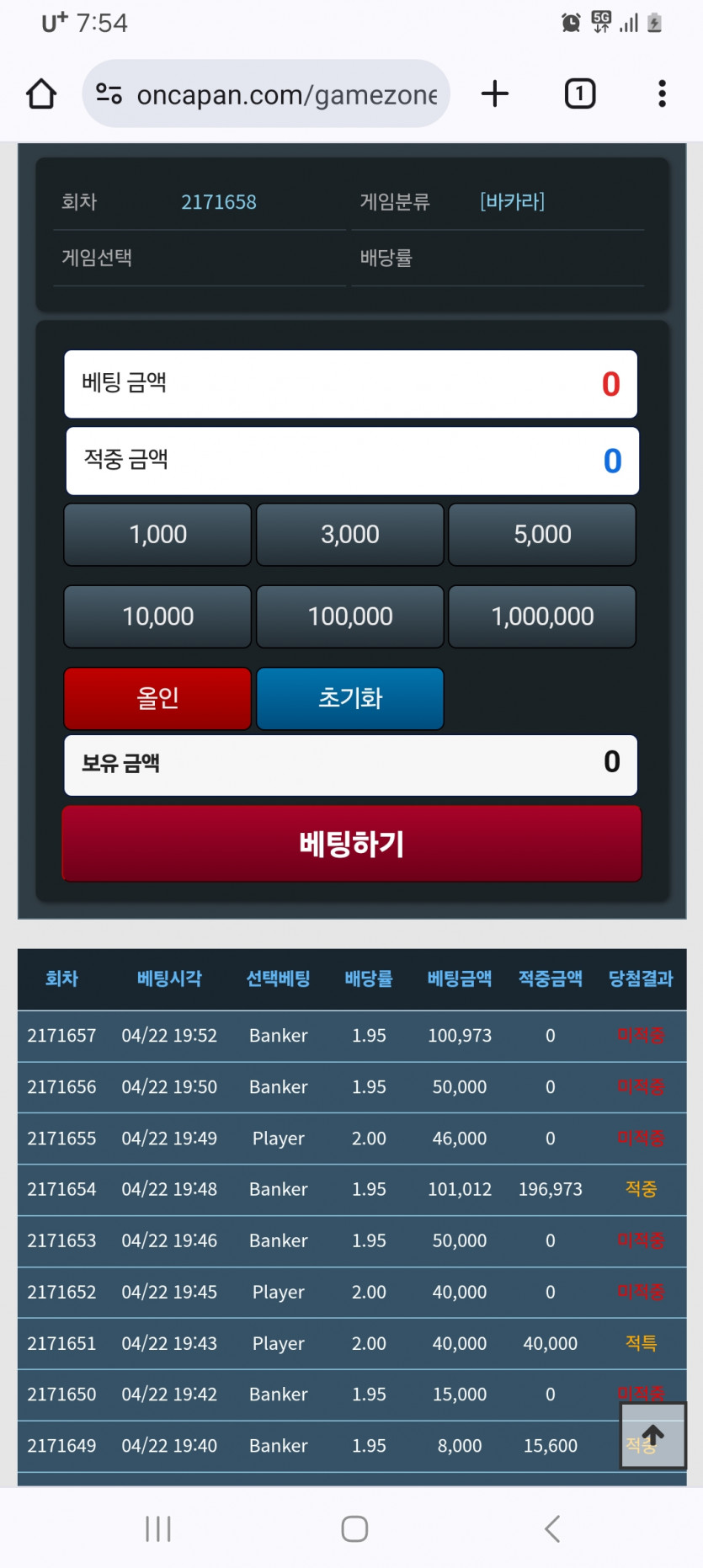The height and width of the screenshot is (1568, 703).
Task: Add 100,000 to the bet amount
Action: (x=350, y=616)
